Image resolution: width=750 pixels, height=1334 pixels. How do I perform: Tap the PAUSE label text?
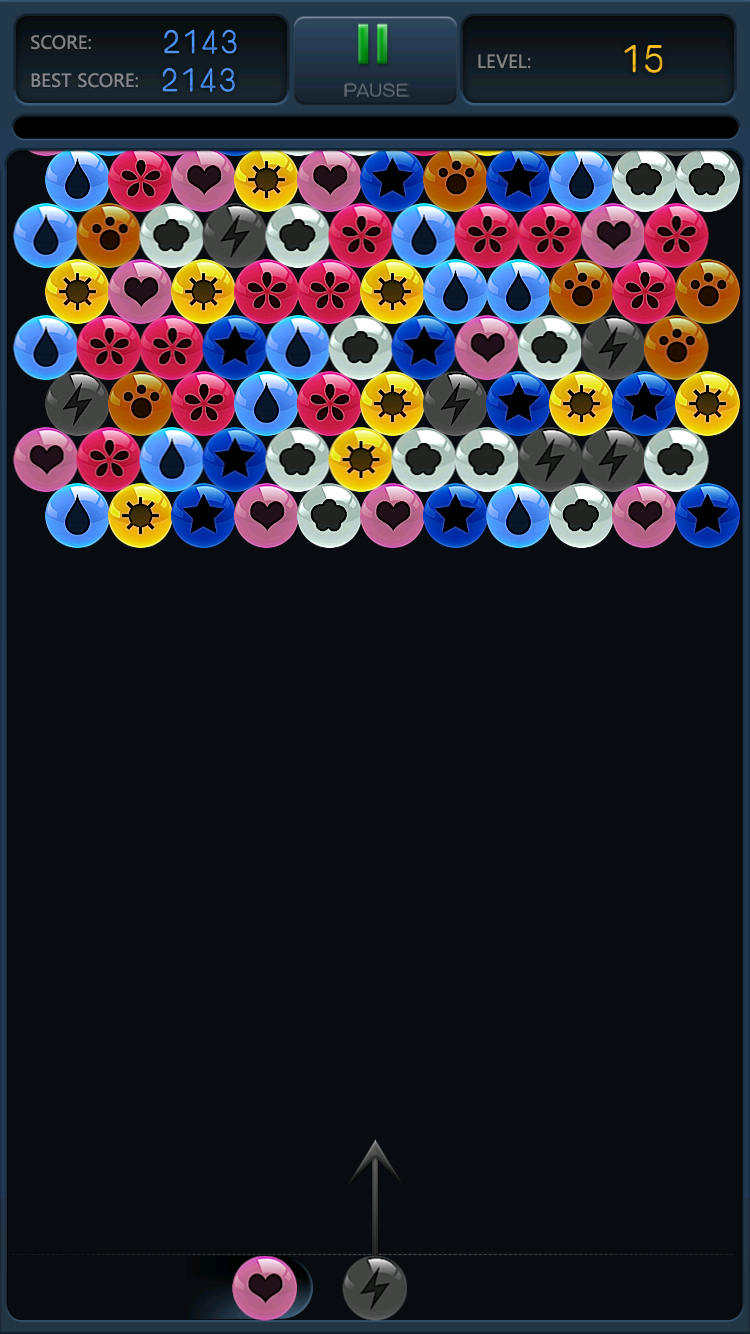375,89
